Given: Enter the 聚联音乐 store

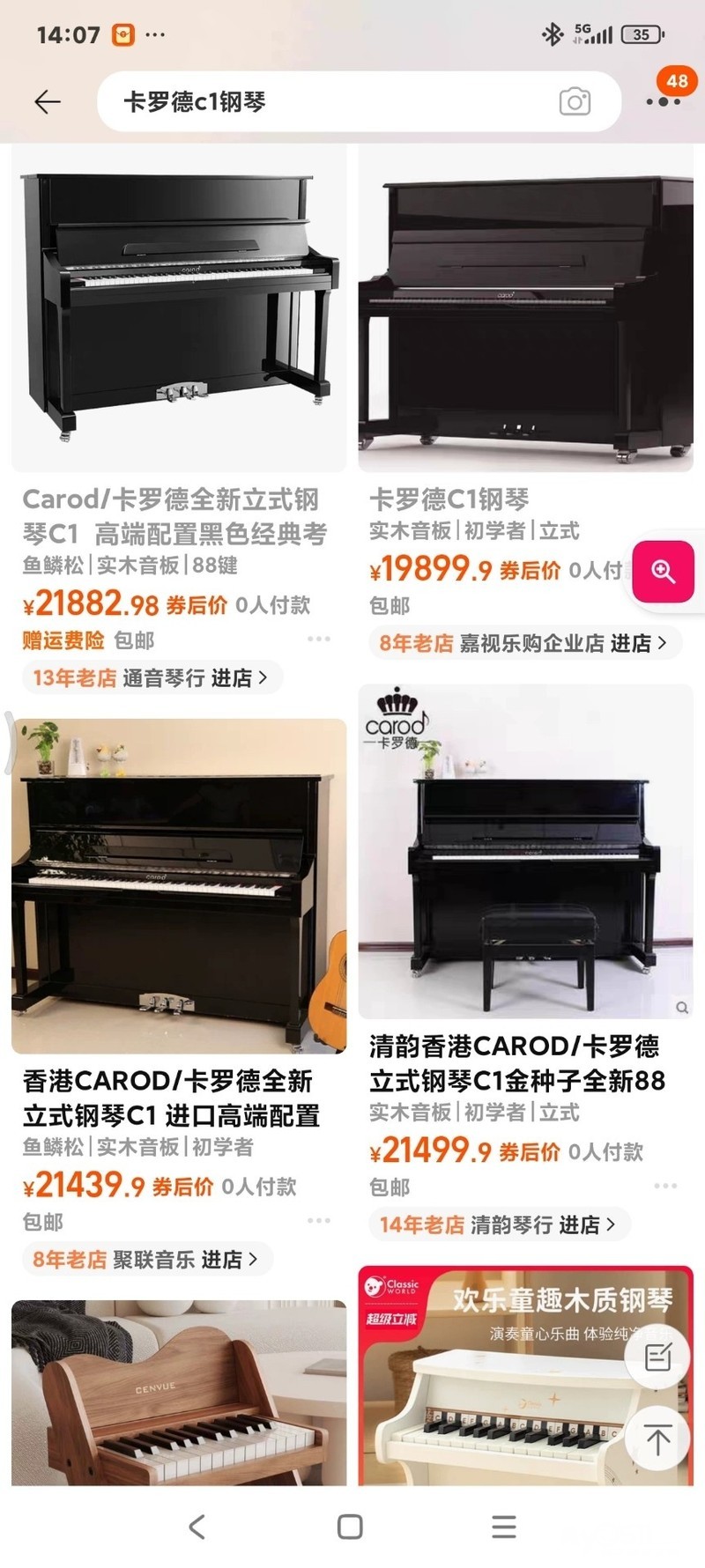Looking at the screenshot, I should pos(146,1259).
